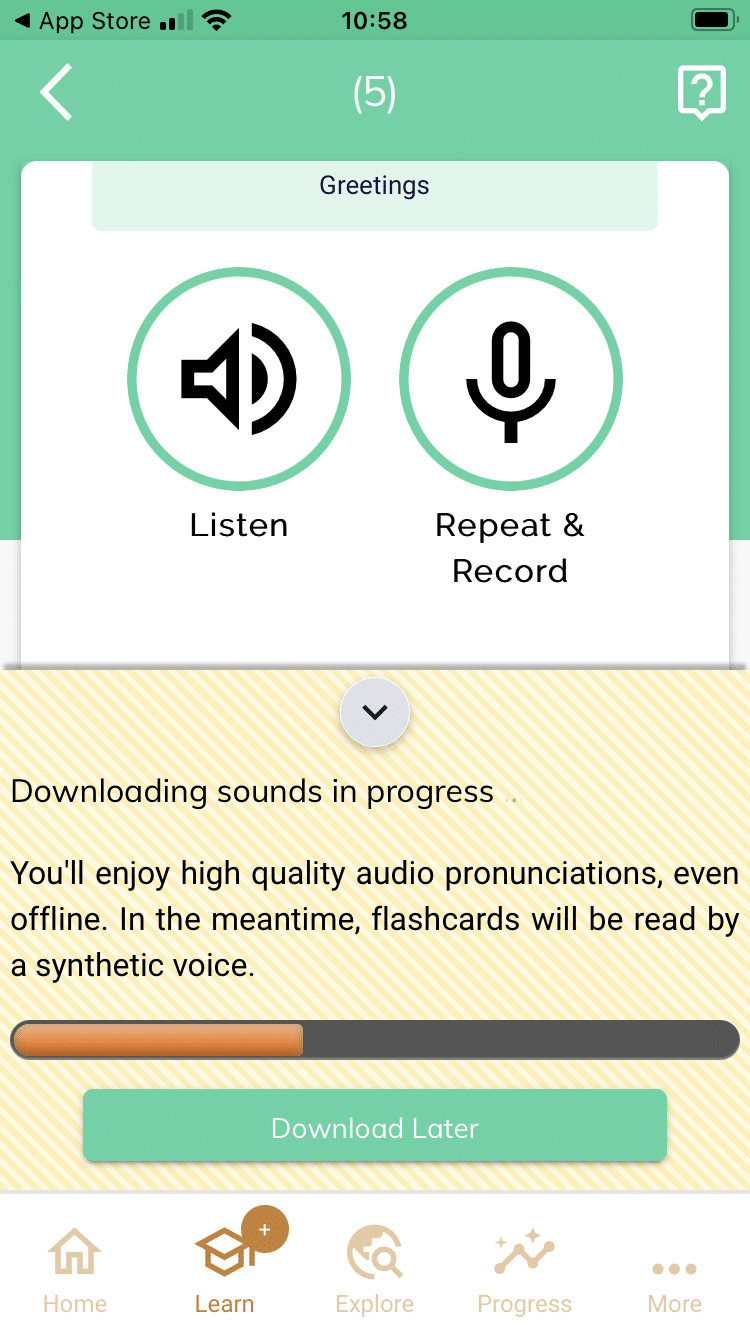Choose Download Later

375,1127
